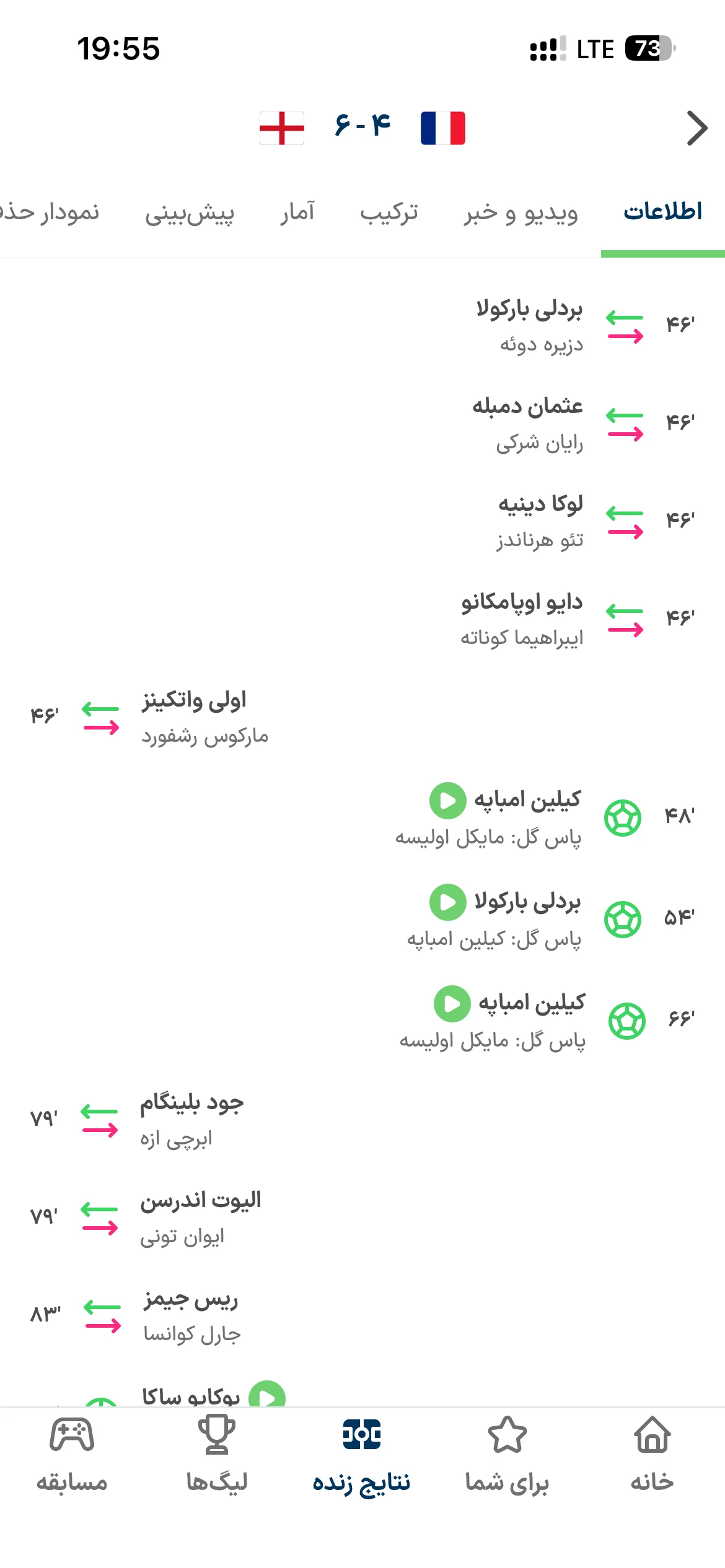725x1568 pixels.
Task: Play video of بوکایو ساکا's goal
Action: click(267, 1394)
